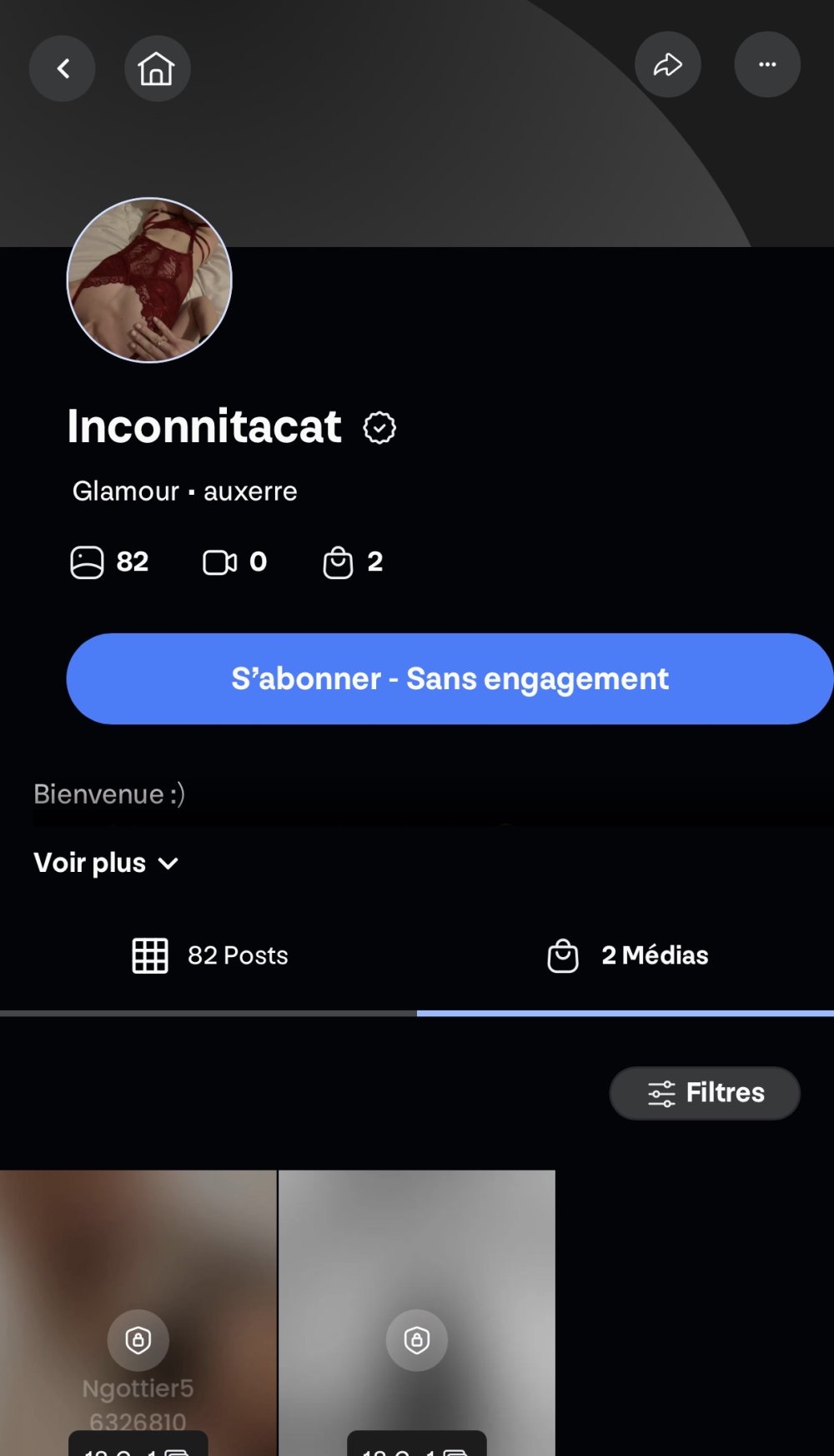Open the three-dot overflow menu
This screenshot has height=1456, width=834.
(767, 65)
